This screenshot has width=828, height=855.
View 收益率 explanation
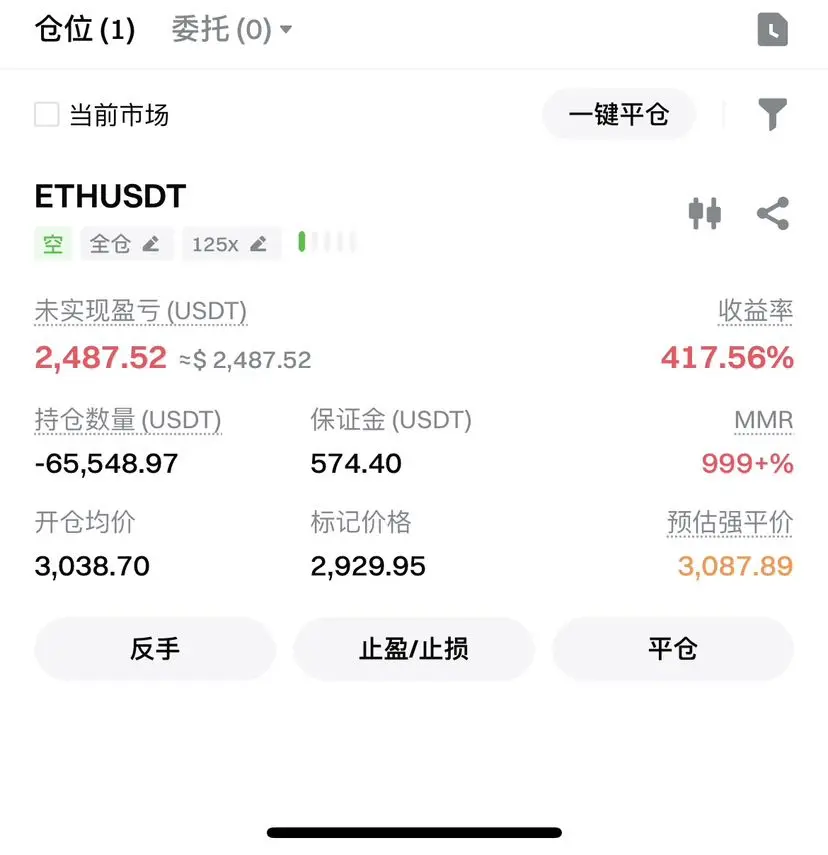click(755, 312)
